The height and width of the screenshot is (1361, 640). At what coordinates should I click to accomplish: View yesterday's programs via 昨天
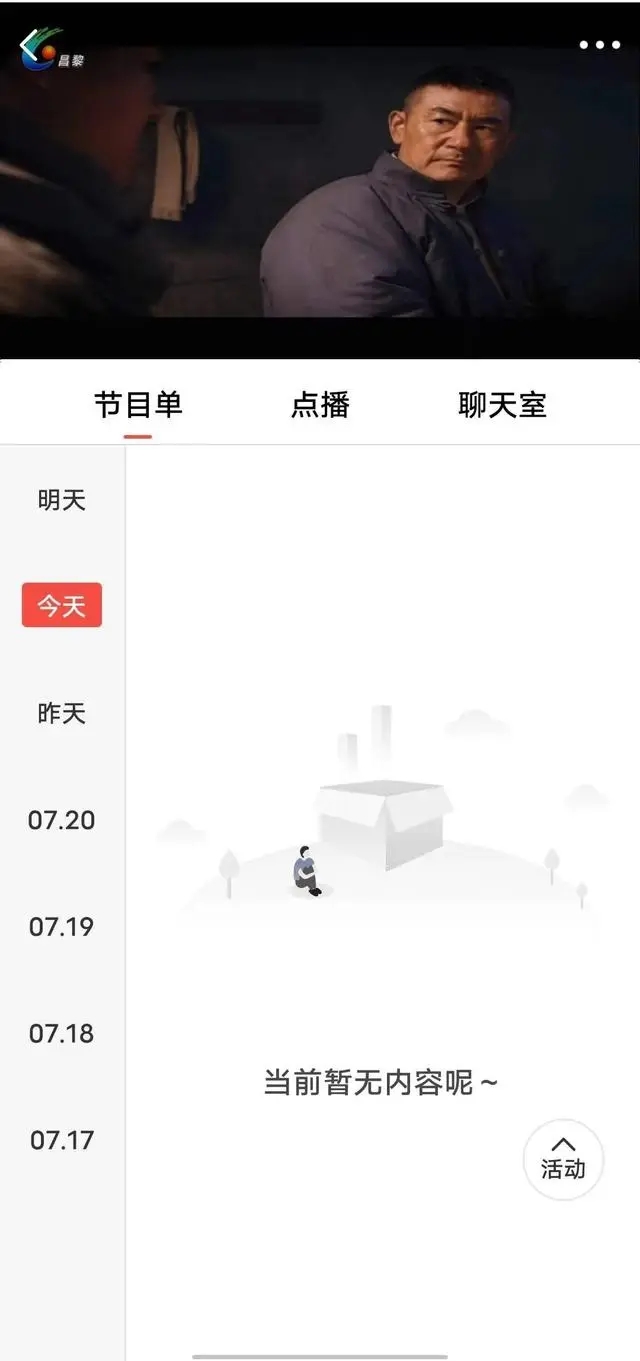(x=62, y=713)
